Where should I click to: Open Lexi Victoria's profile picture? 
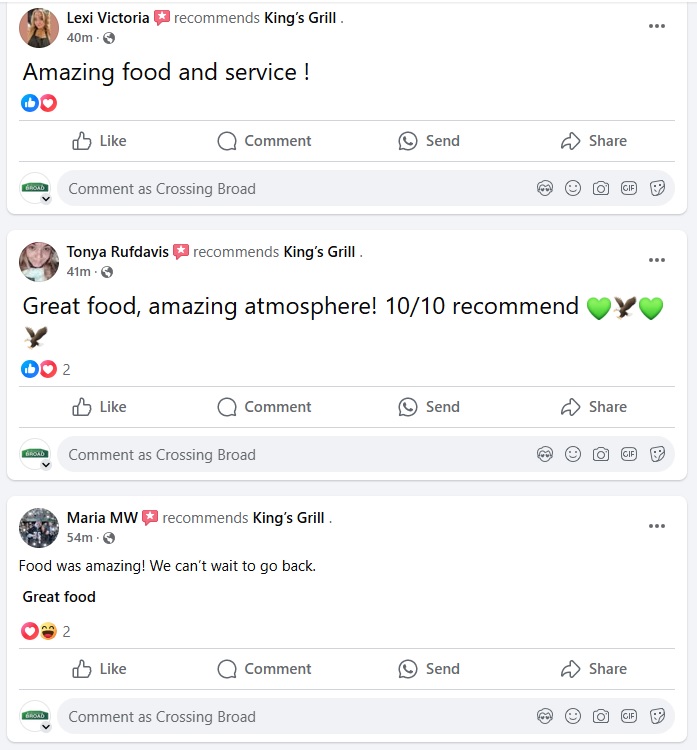point(39,28)
